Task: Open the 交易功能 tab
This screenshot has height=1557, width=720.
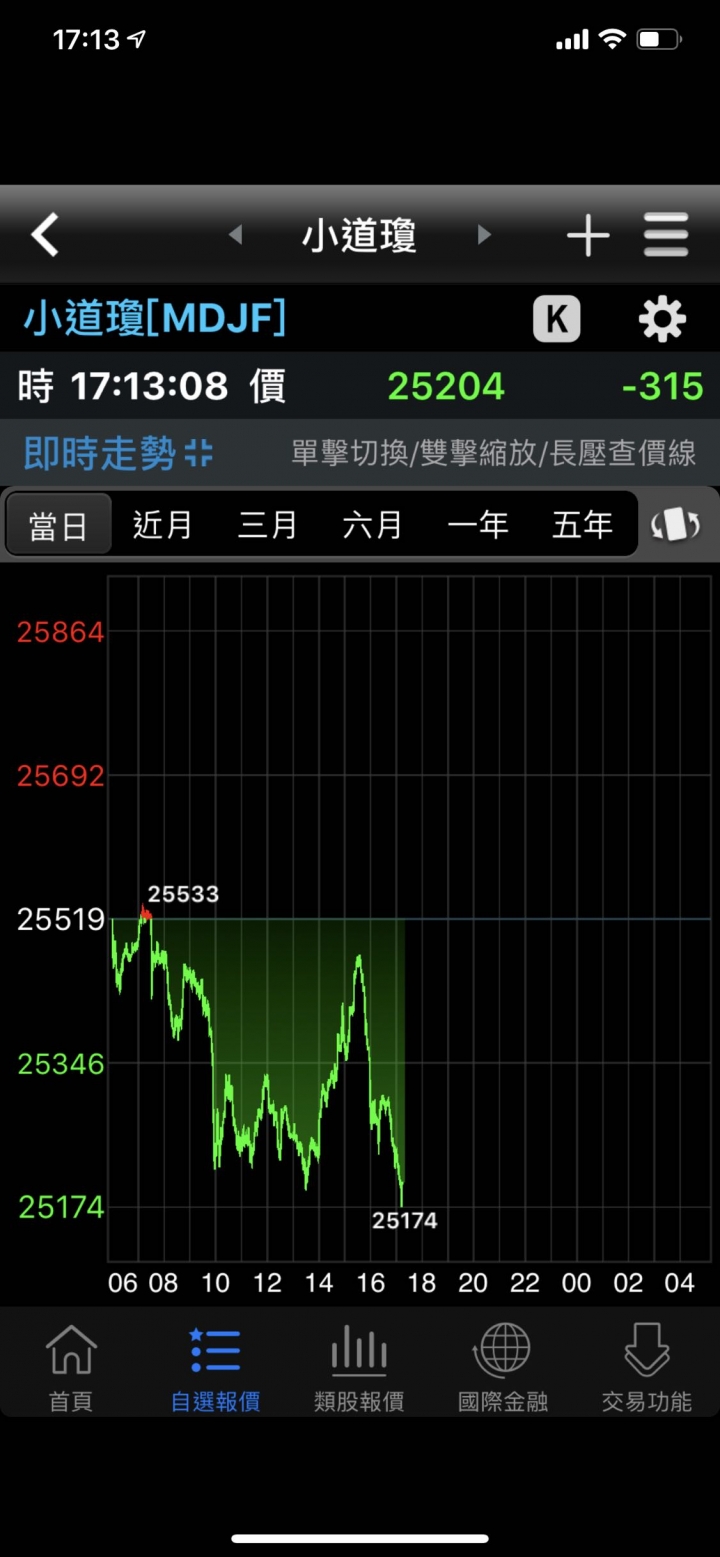Action: [x=647, y=1367]
